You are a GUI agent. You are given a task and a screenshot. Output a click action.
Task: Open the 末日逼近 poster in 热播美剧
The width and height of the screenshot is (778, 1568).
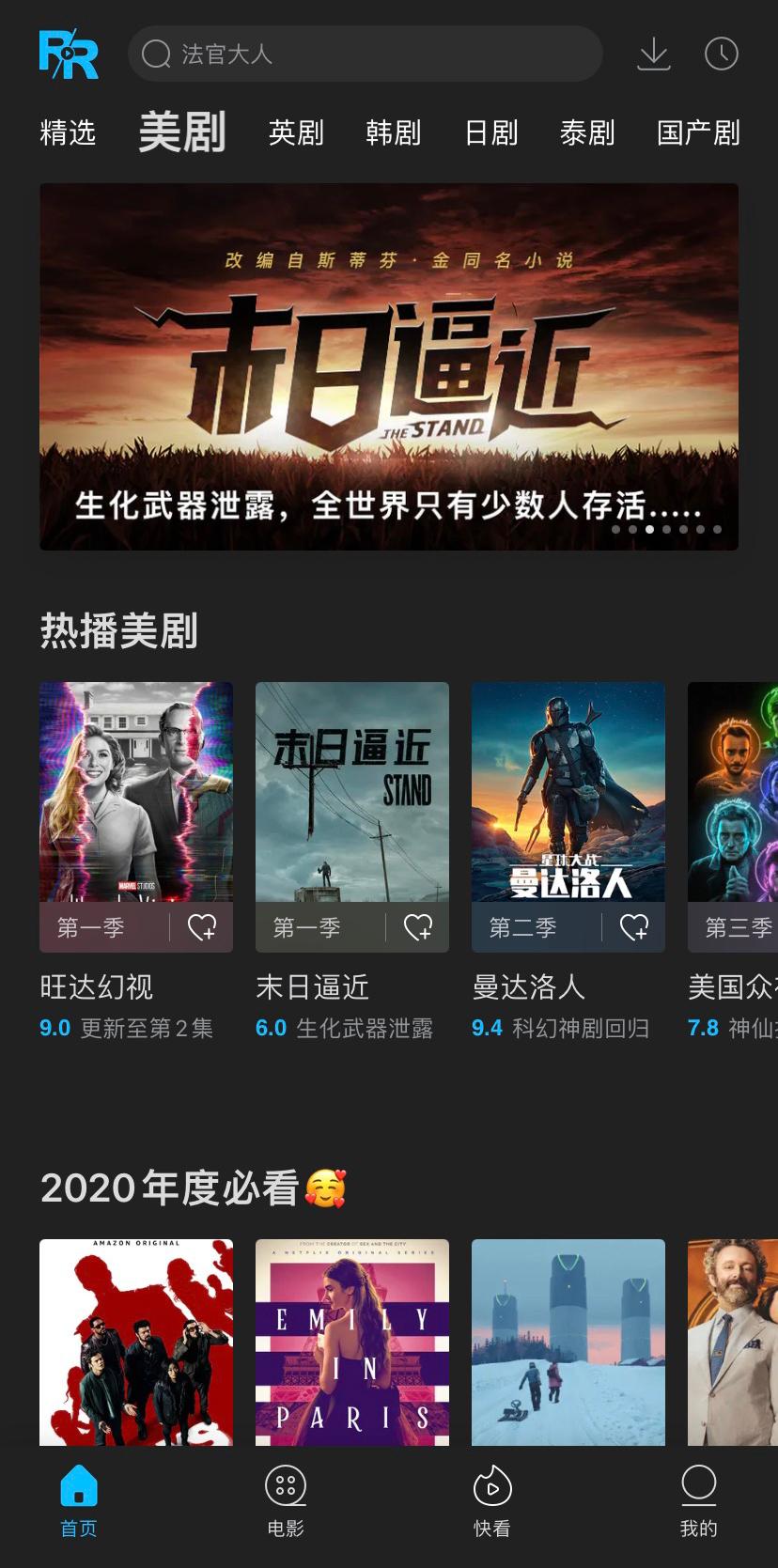click(x=352, y=792)
